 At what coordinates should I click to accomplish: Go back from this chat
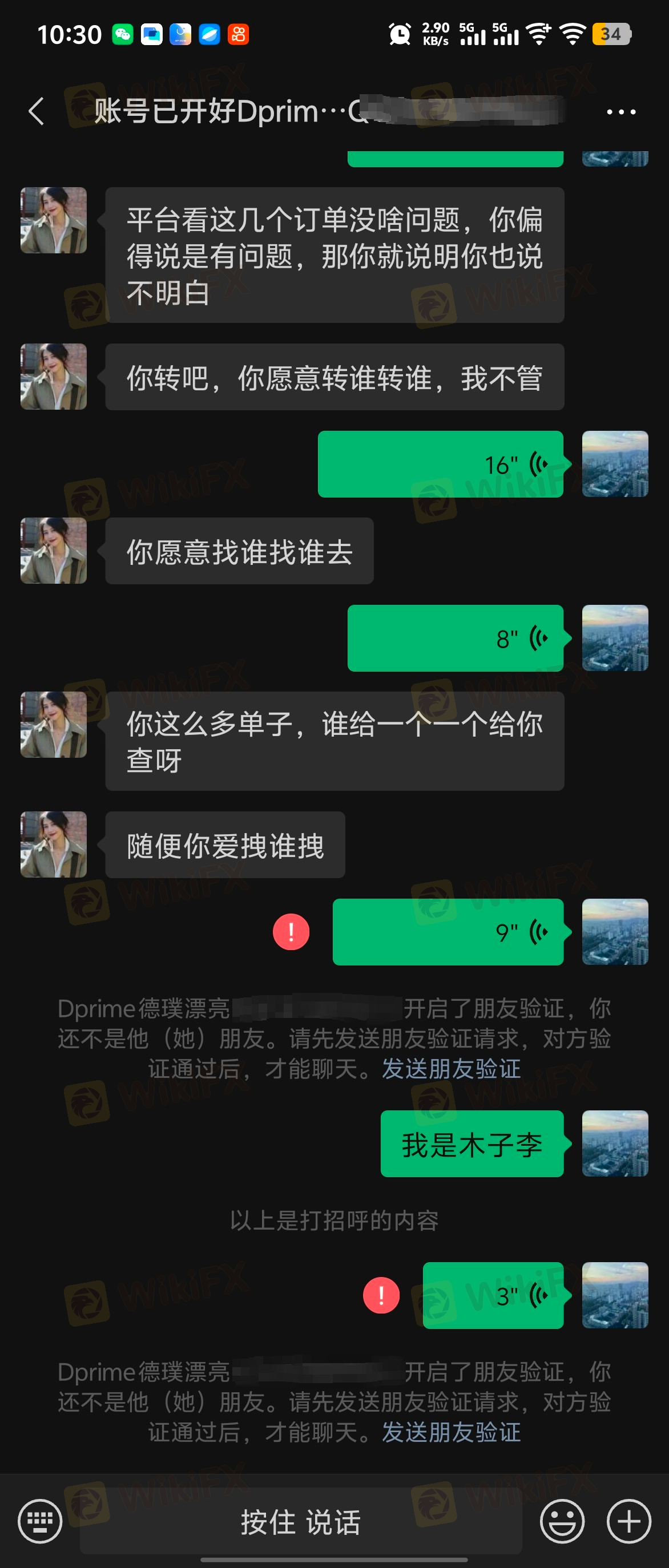pyautogui.click(x=37, y=111)
